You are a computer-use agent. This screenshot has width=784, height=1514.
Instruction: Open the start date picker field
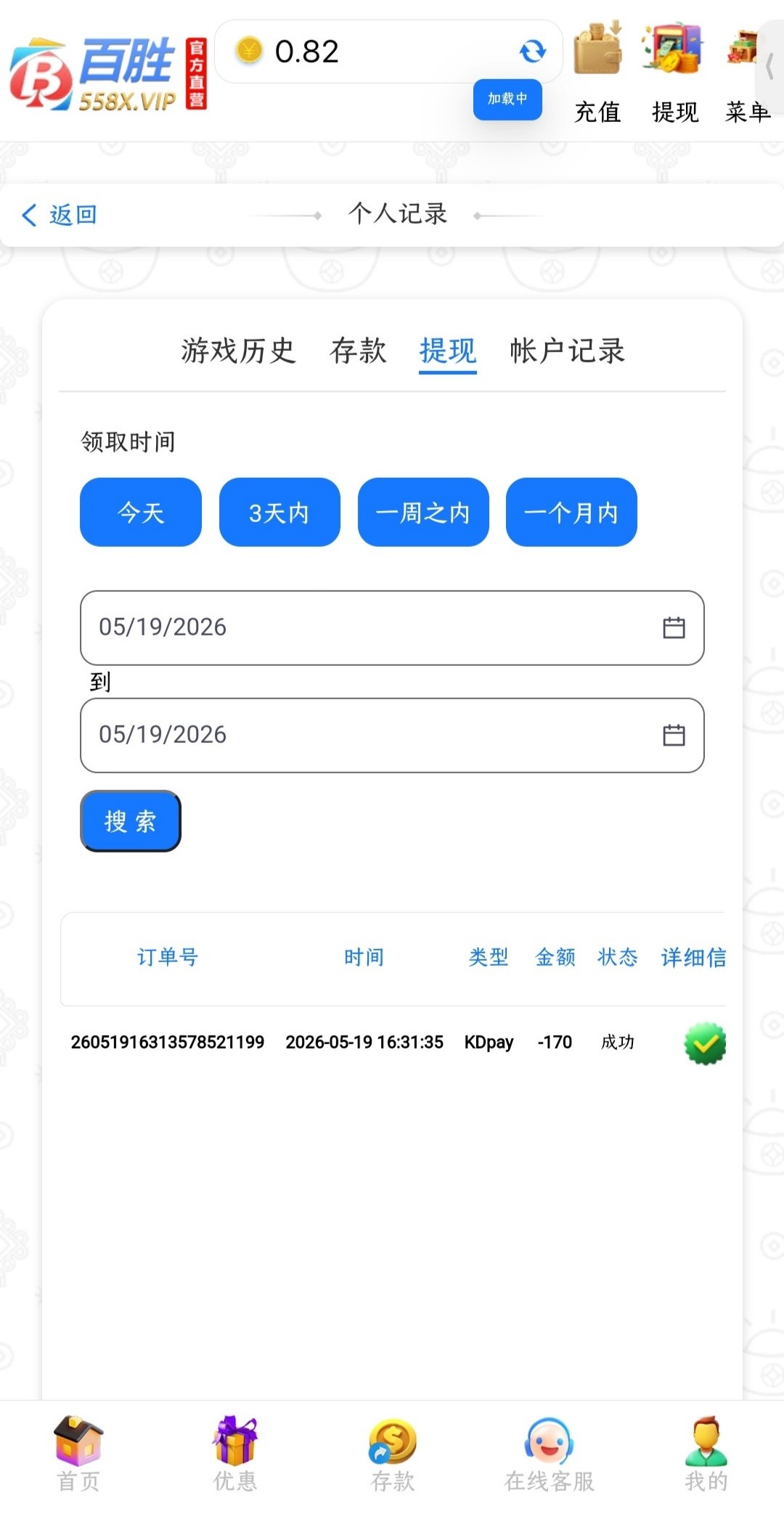tap(392, 627)
